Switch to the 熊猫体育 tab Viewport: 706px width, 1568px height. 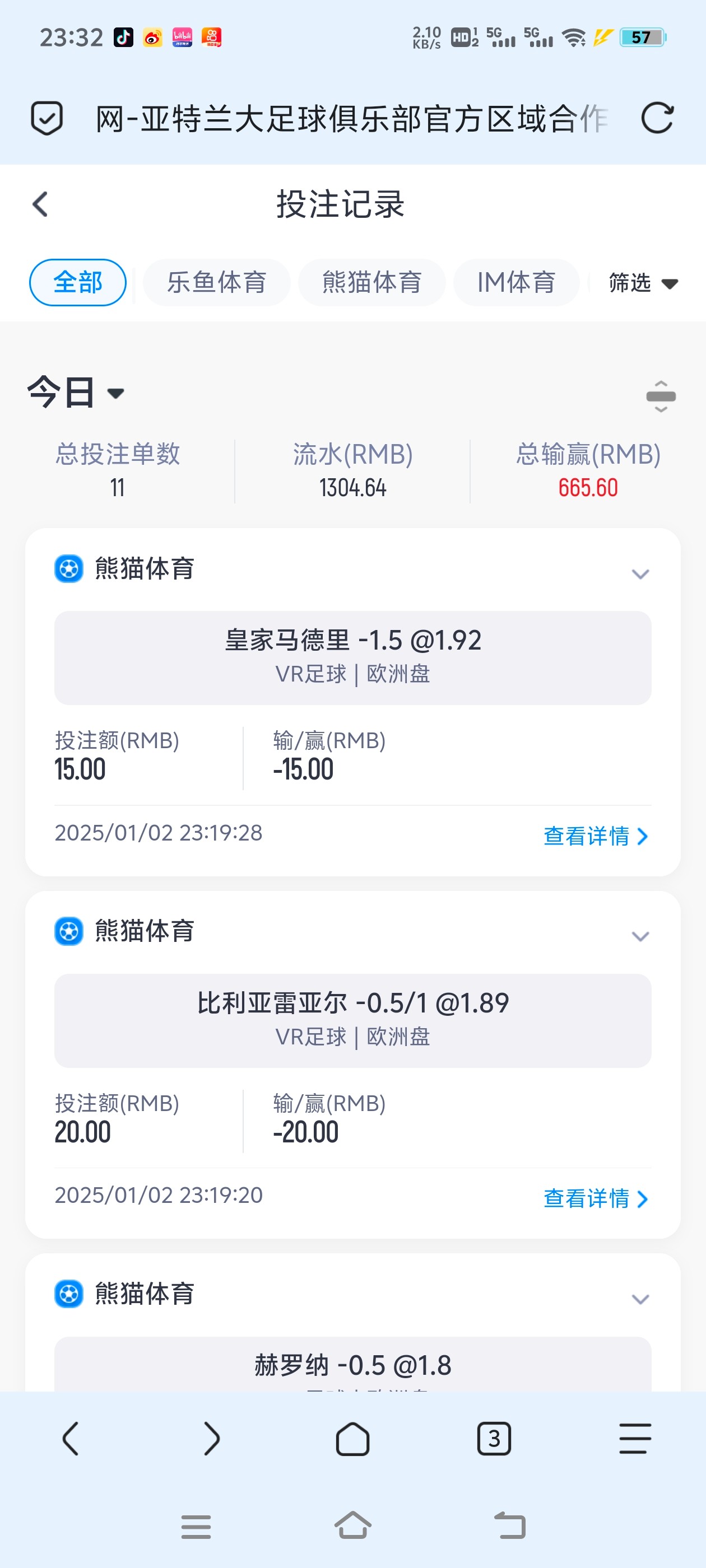point(371,282)
